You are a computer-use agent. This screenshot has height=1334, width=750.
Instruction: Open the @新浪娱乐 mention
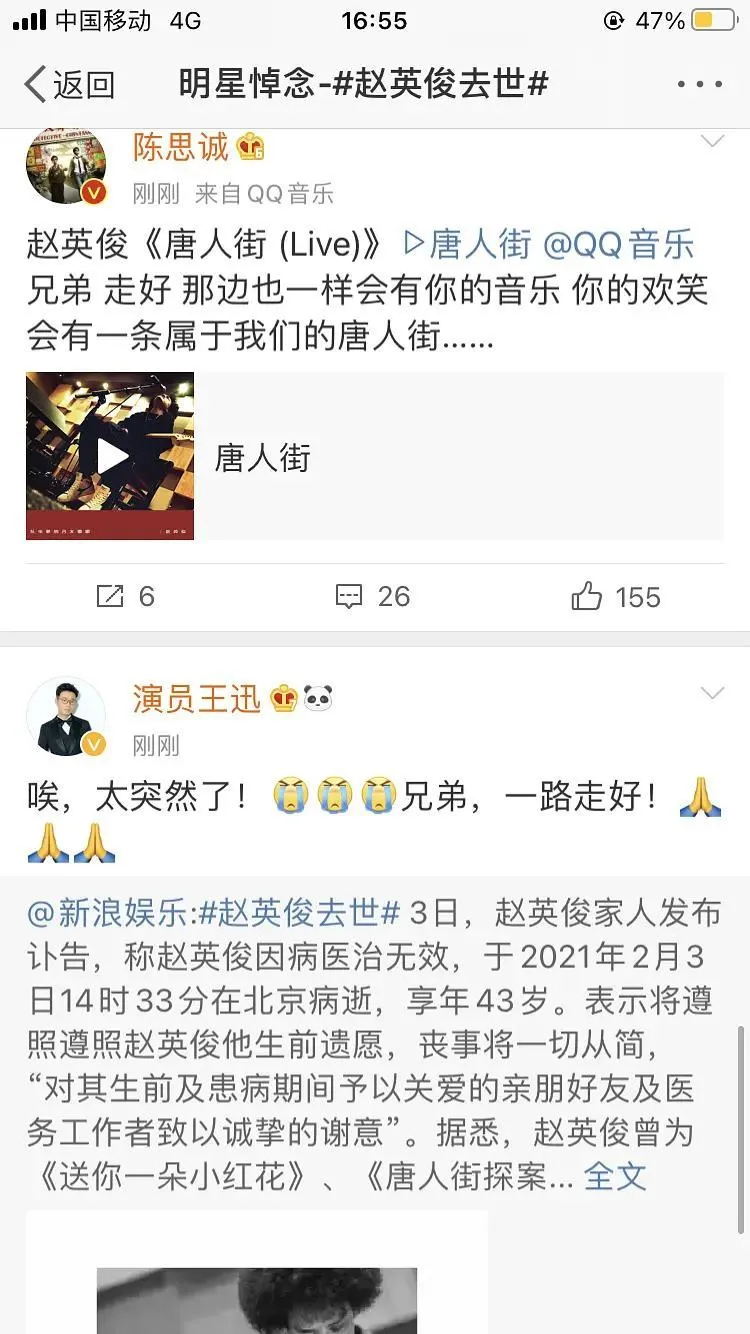(x=106, y=913)
